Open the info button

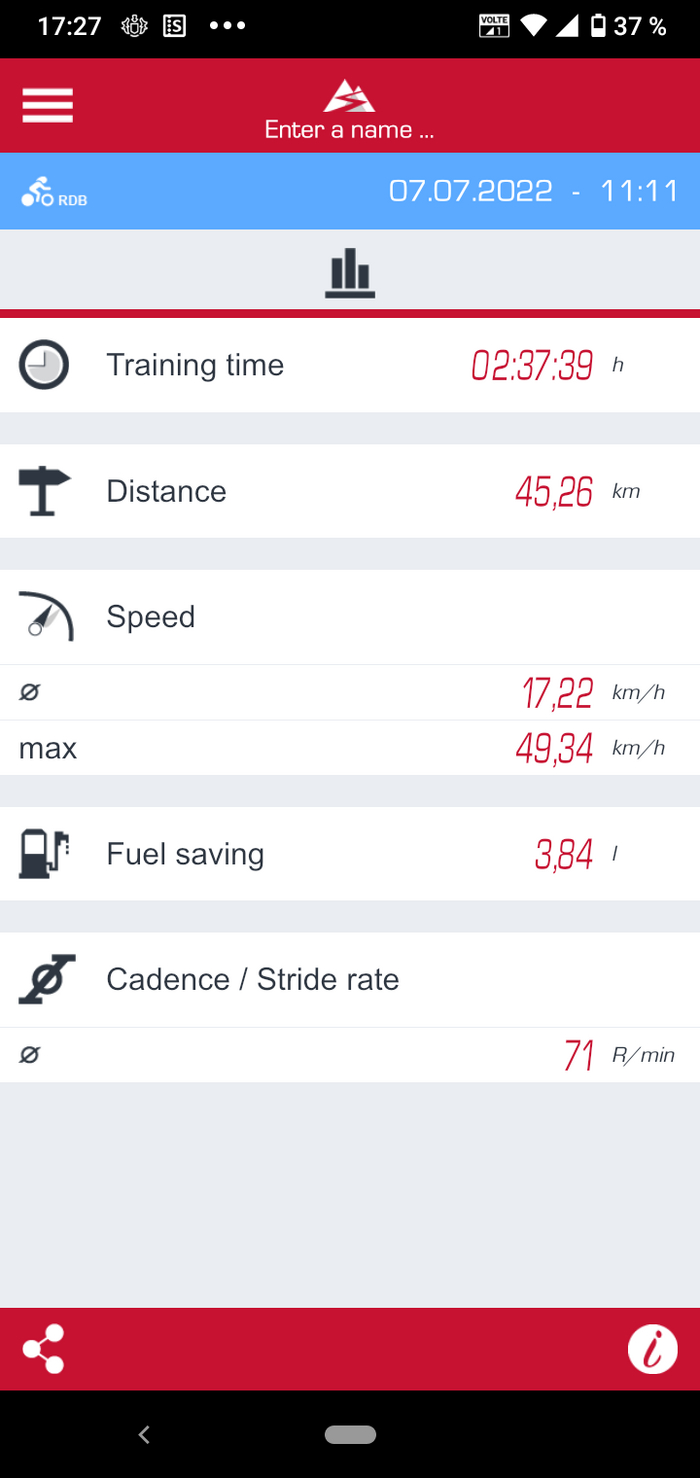coord(652,1349)
